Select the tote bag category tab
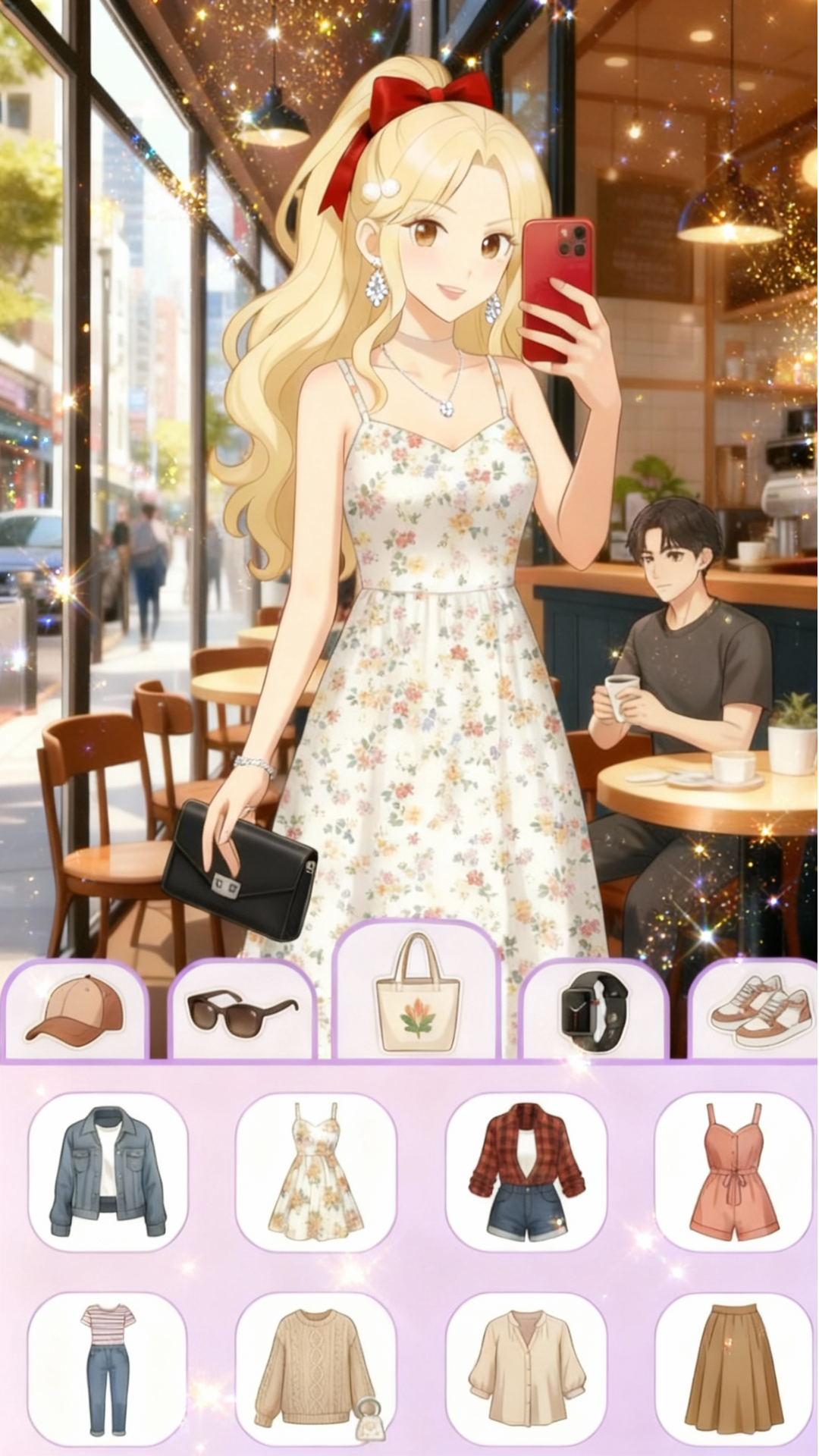The height and width of the screenshot is (1456, 819). (417, 995)
